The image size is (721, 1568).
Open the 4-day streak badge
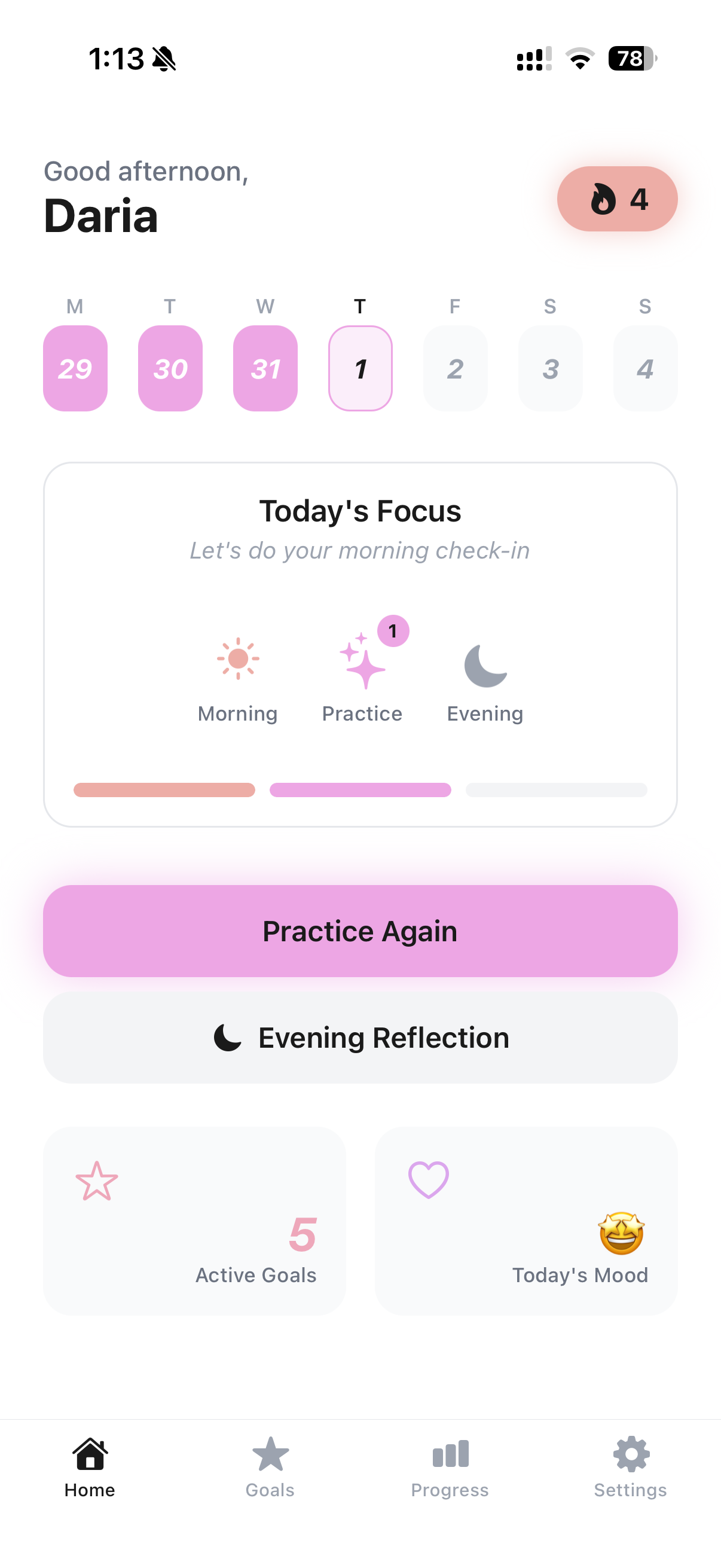coord(617,199)
